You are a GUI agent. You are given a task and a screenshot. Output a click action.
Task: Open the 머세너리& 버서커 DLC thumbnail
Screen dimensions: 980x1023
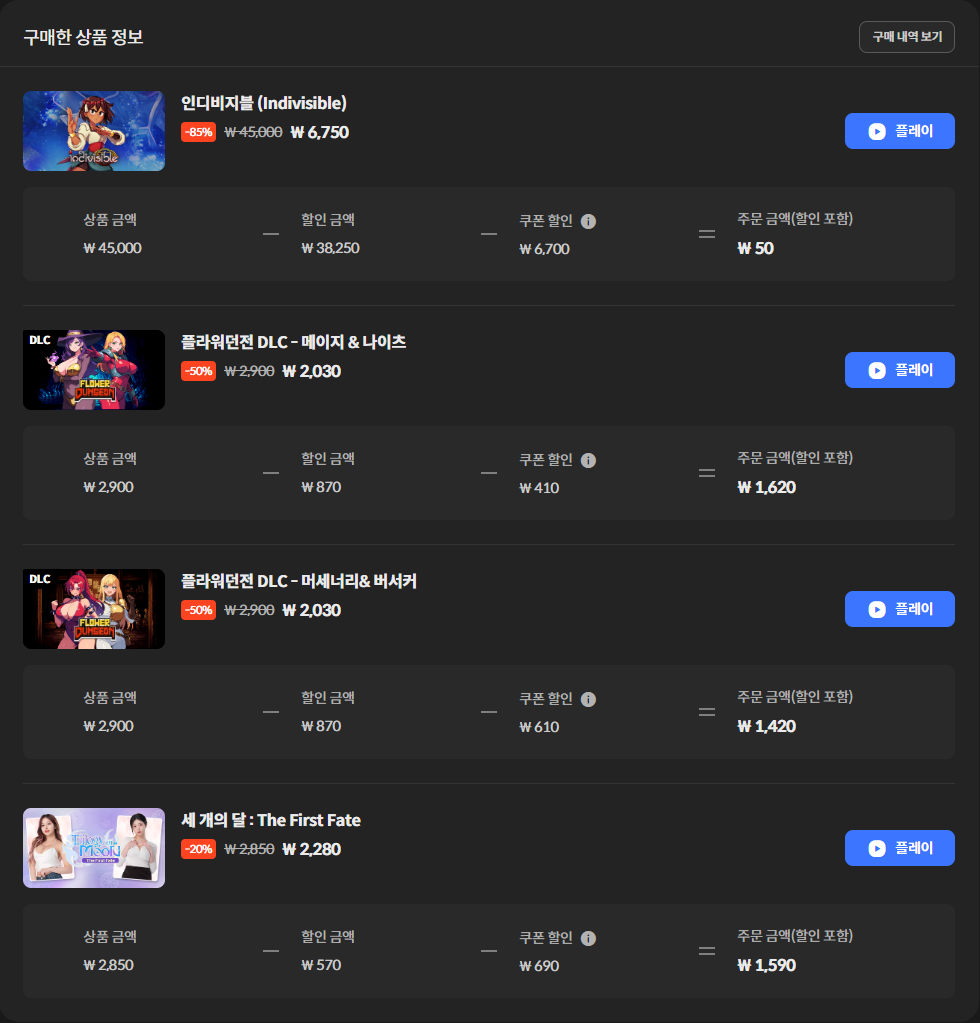point(94,609)
